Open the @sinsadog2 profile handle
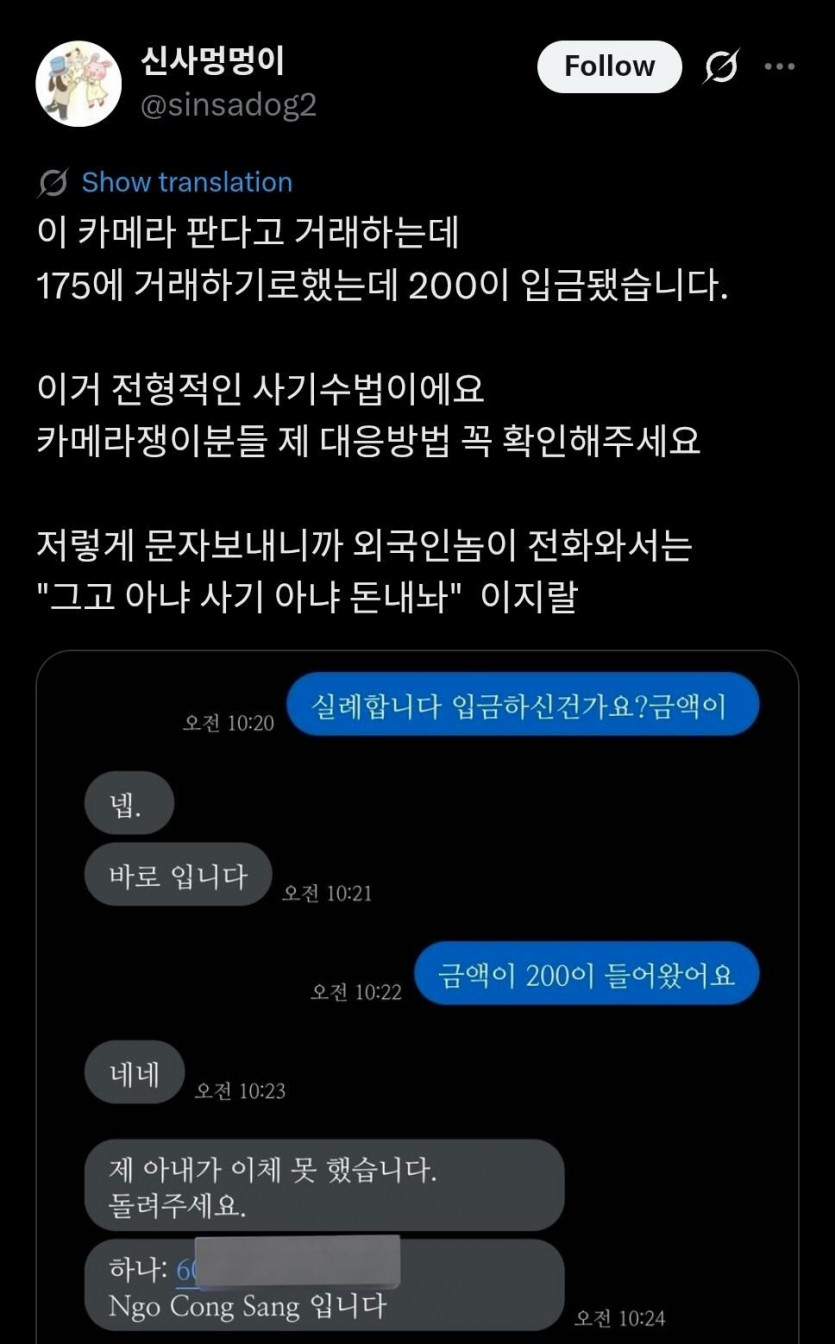Image resolution: width=835 pixels, height=1344 pixels. coord(229,105)
